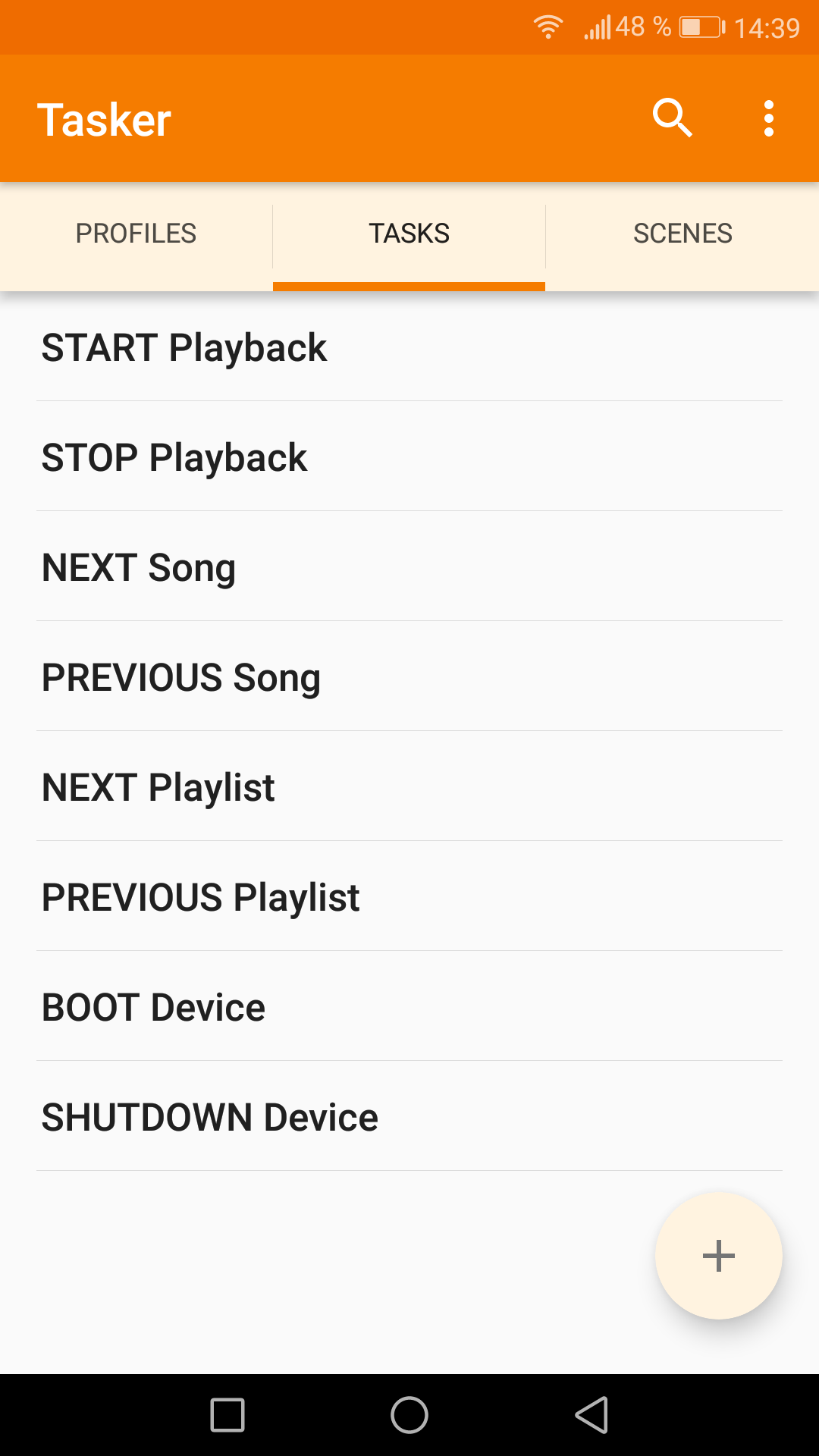Switch to the Scenes tab
819x1456 pixels.
tap(682, 234)
